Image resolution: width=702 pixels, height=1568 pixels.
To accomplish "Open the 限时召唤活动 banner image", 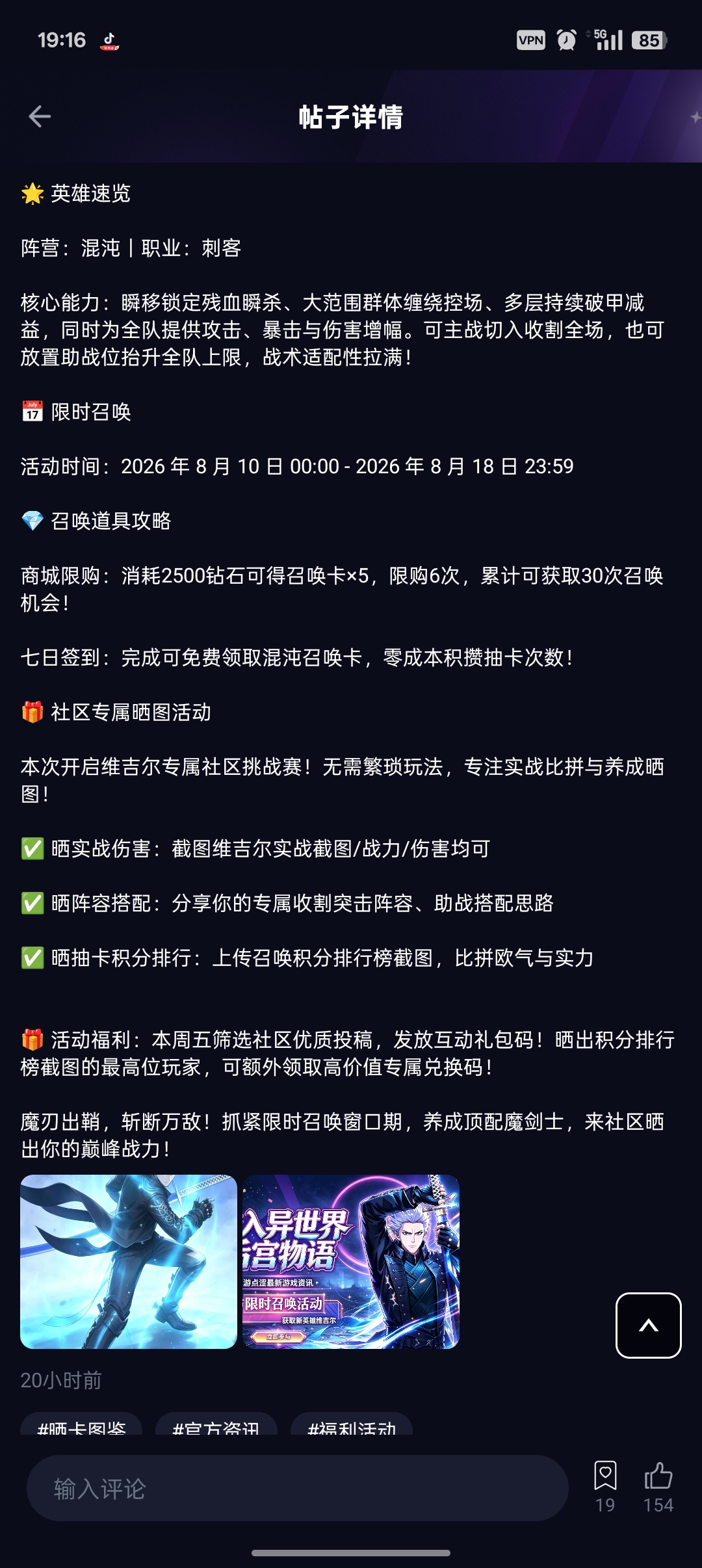I will tap(351, 1262).
